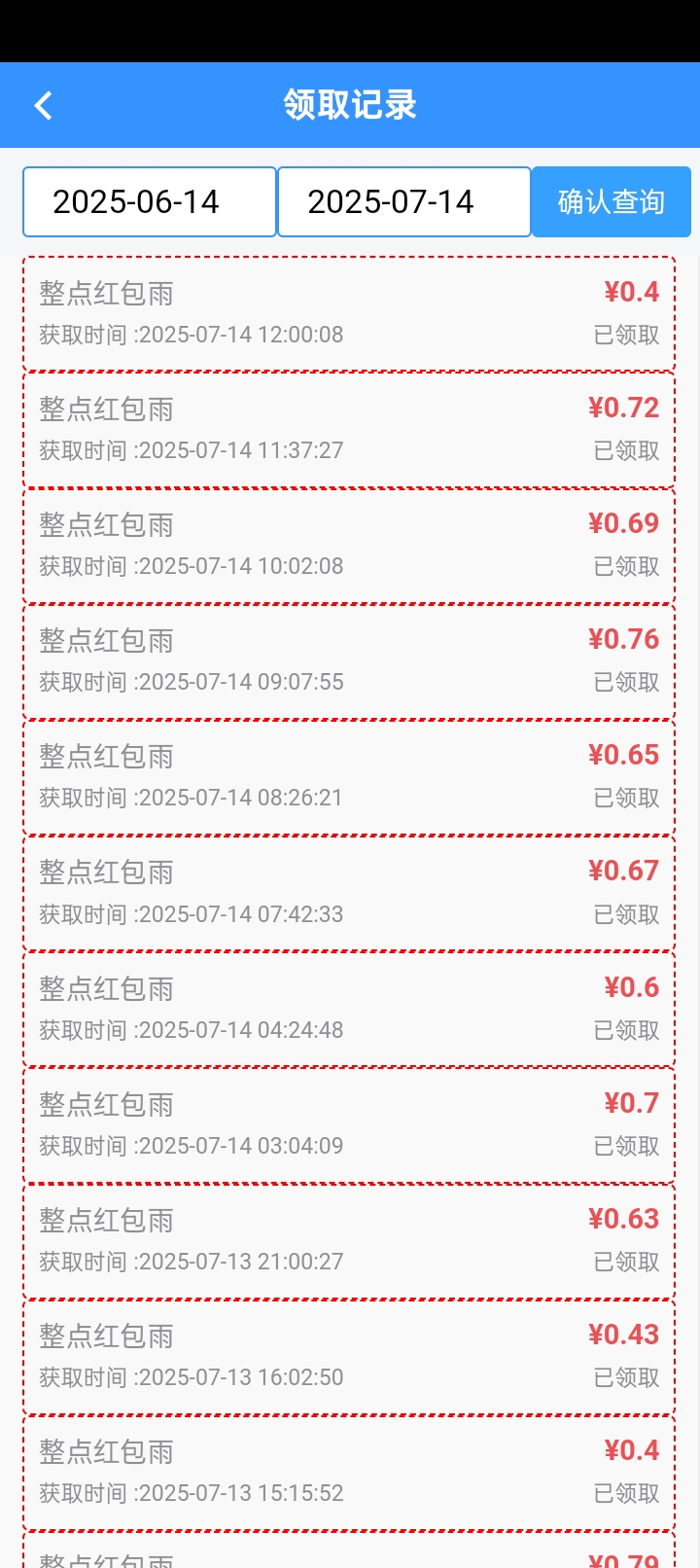
Task: Go back from 领取记录 page
Action: click(x=43, y=105)
